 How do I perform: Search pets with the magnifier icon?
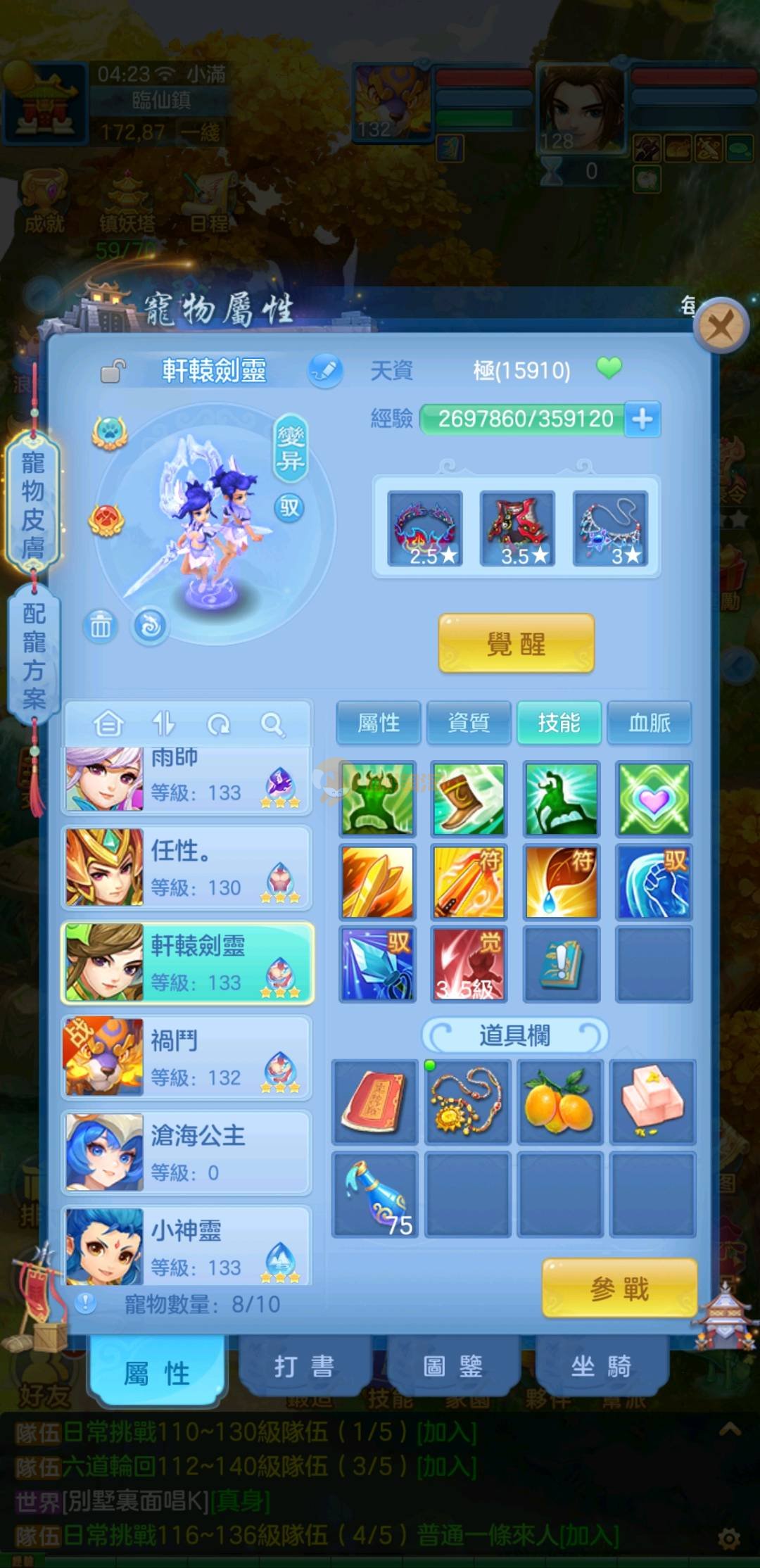pos(272,723)
